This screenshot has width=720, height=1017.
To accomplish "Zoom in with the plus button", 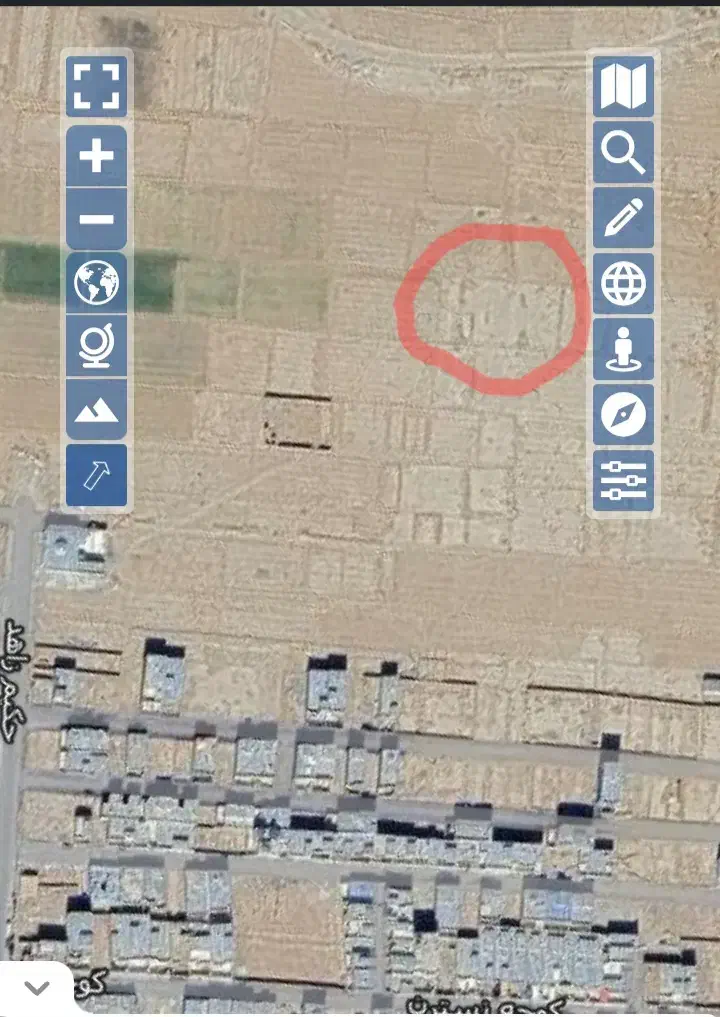I will [x=96, y=156].
